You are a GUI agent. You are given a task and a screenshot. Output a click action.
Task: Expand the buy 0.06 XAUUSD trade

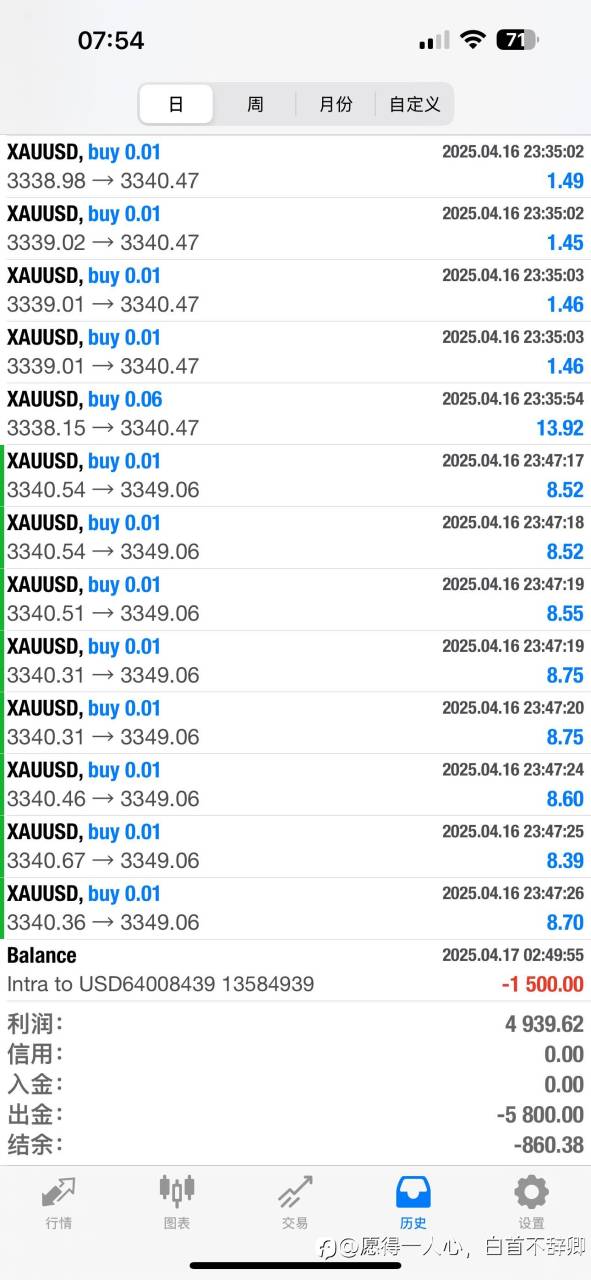click(x=295, y=414)
